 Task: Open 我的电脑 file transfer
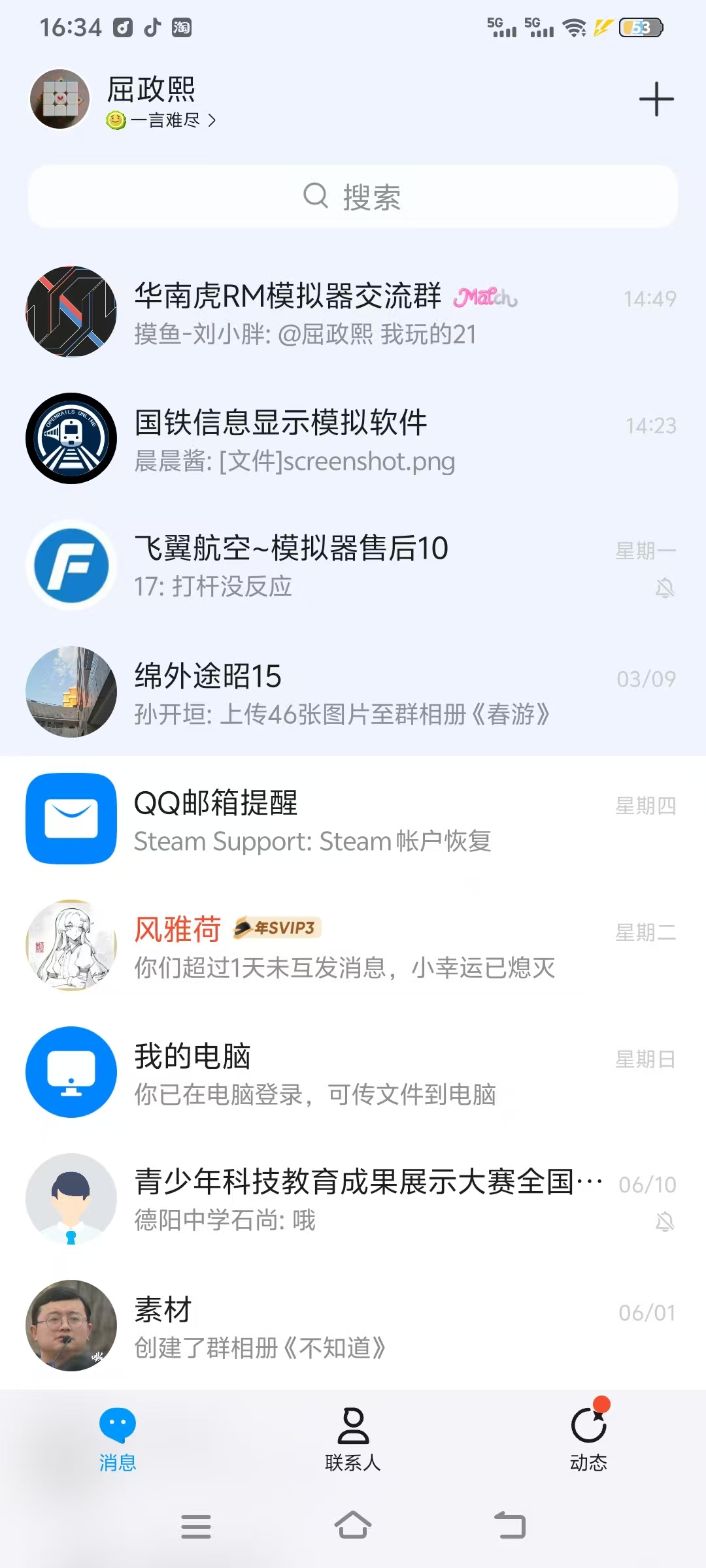[x=353, y=1073]
